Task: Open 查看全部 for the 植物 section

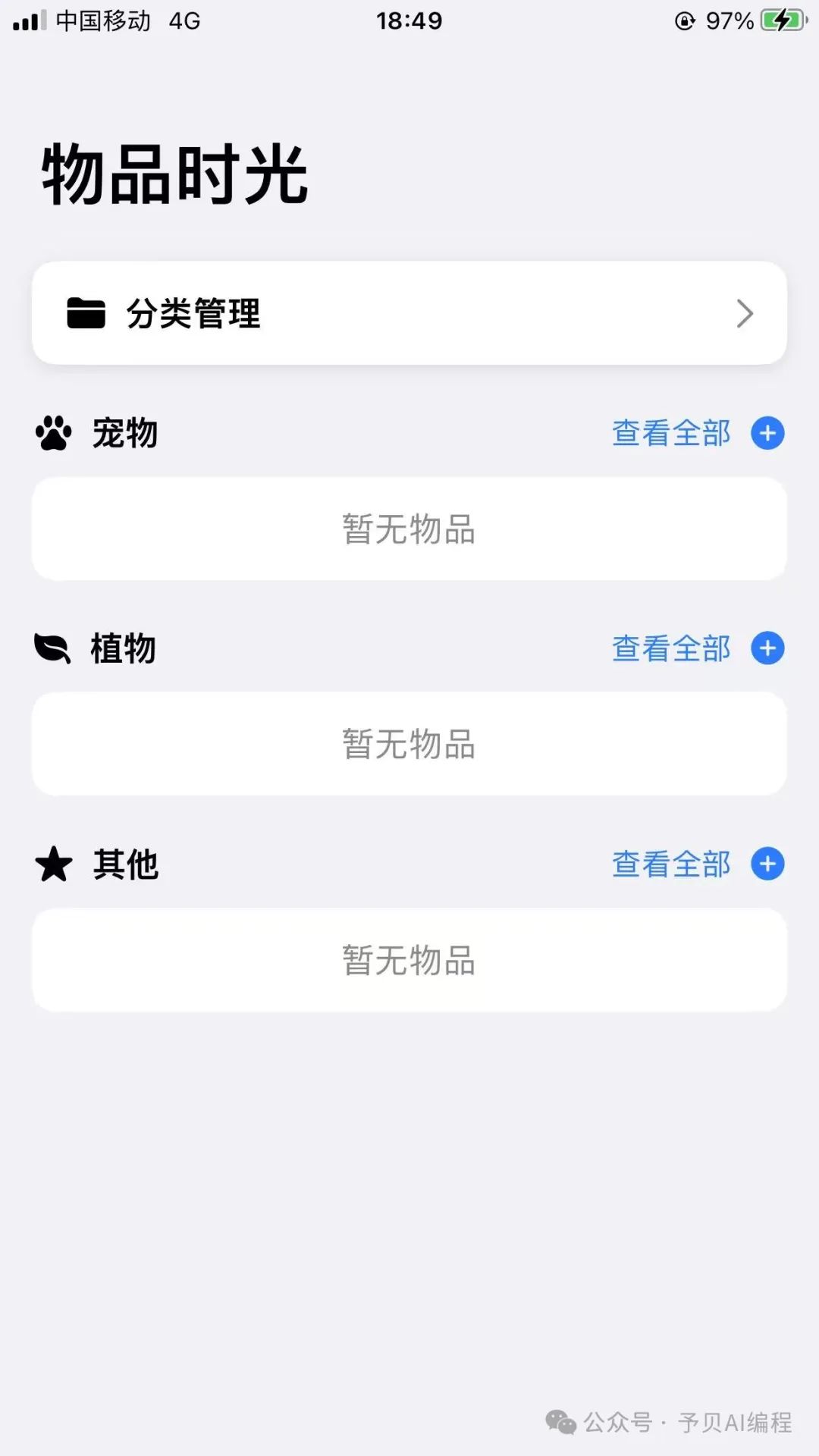Action: pyautogui.click(x=671, y=648)
